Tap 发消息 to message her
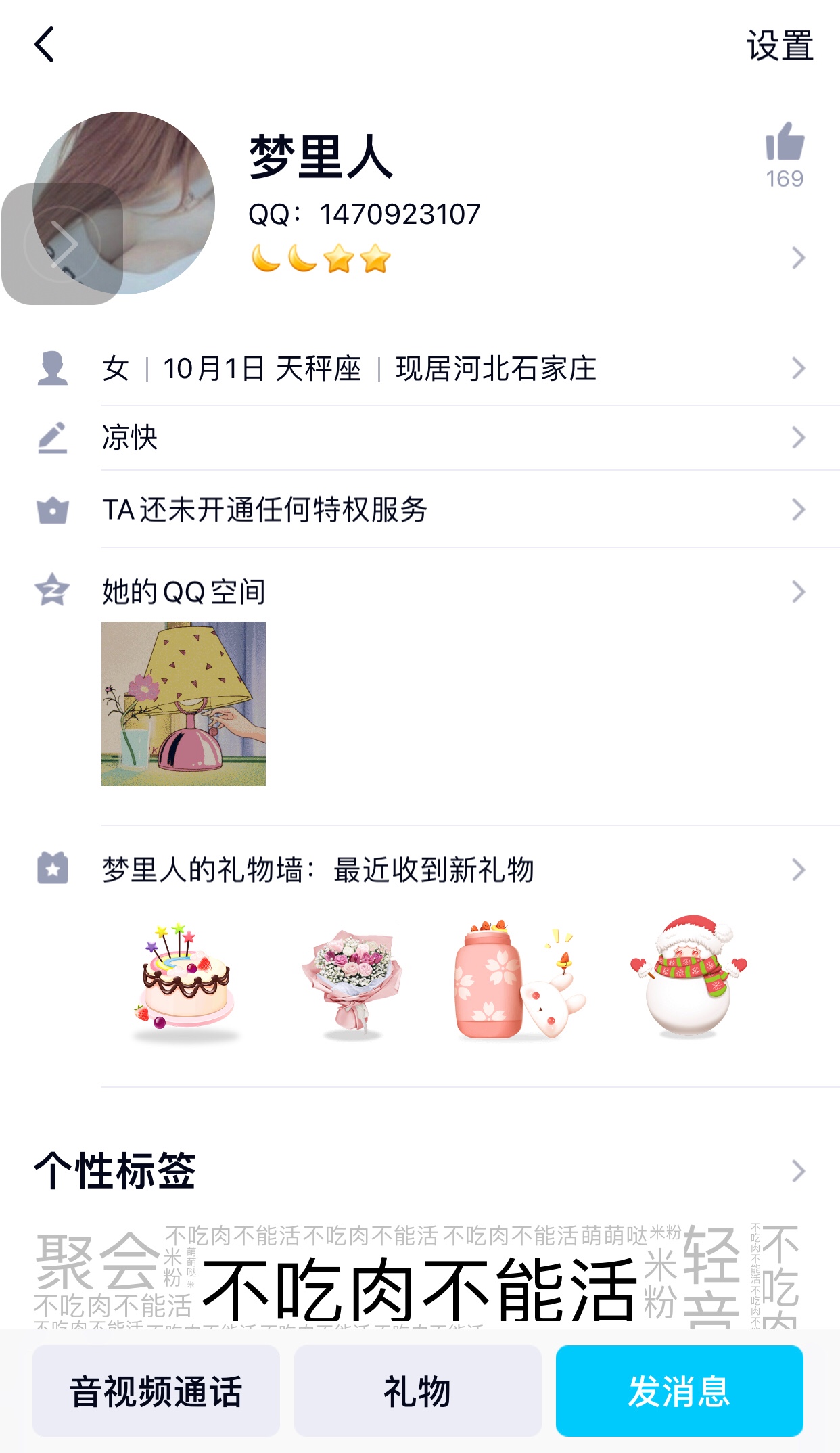The image size is (840, 1453). (679, 1391)
